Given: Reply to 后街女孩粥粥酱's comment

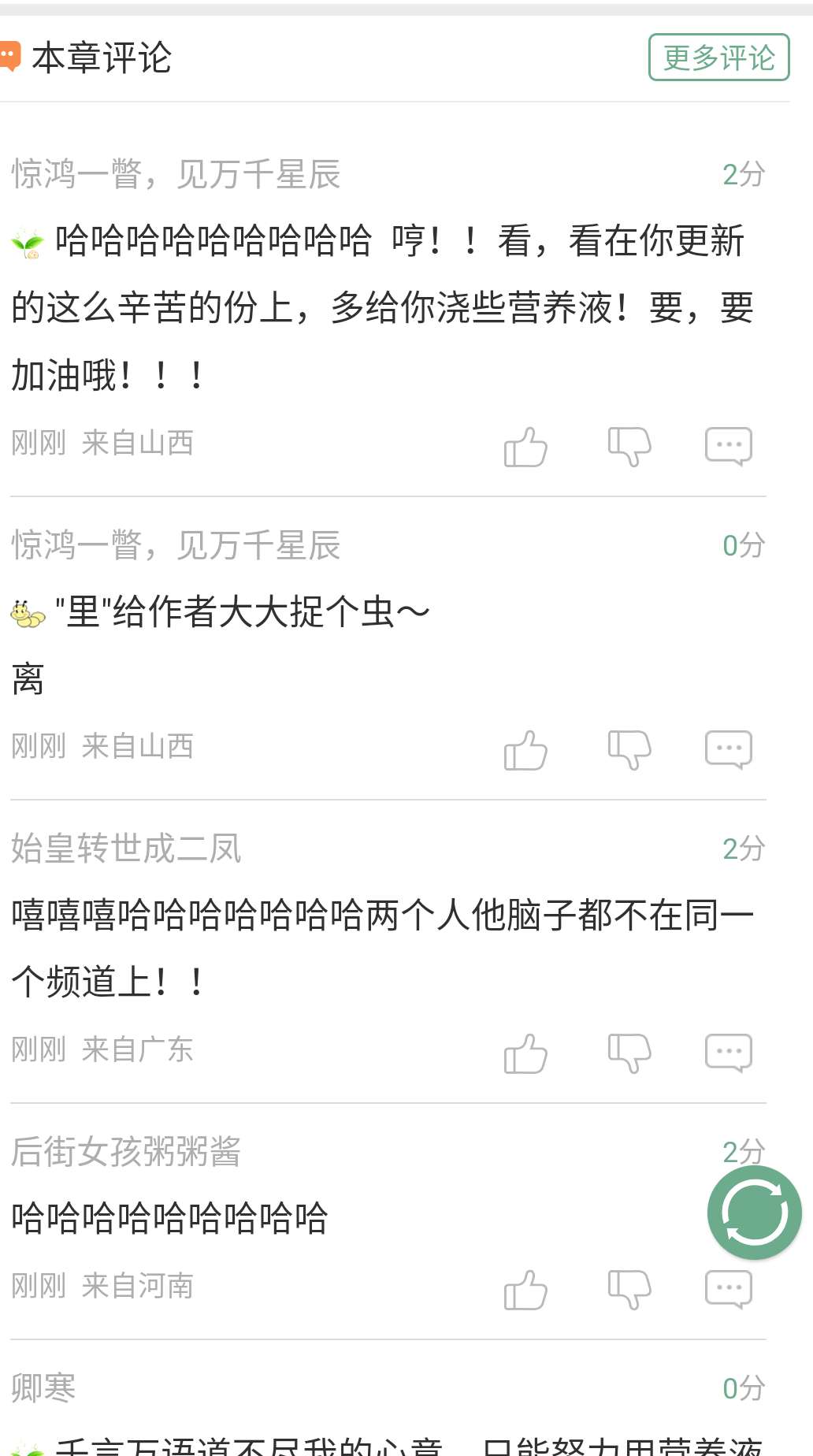Looking at the screenshot, I should (729, 1289).
